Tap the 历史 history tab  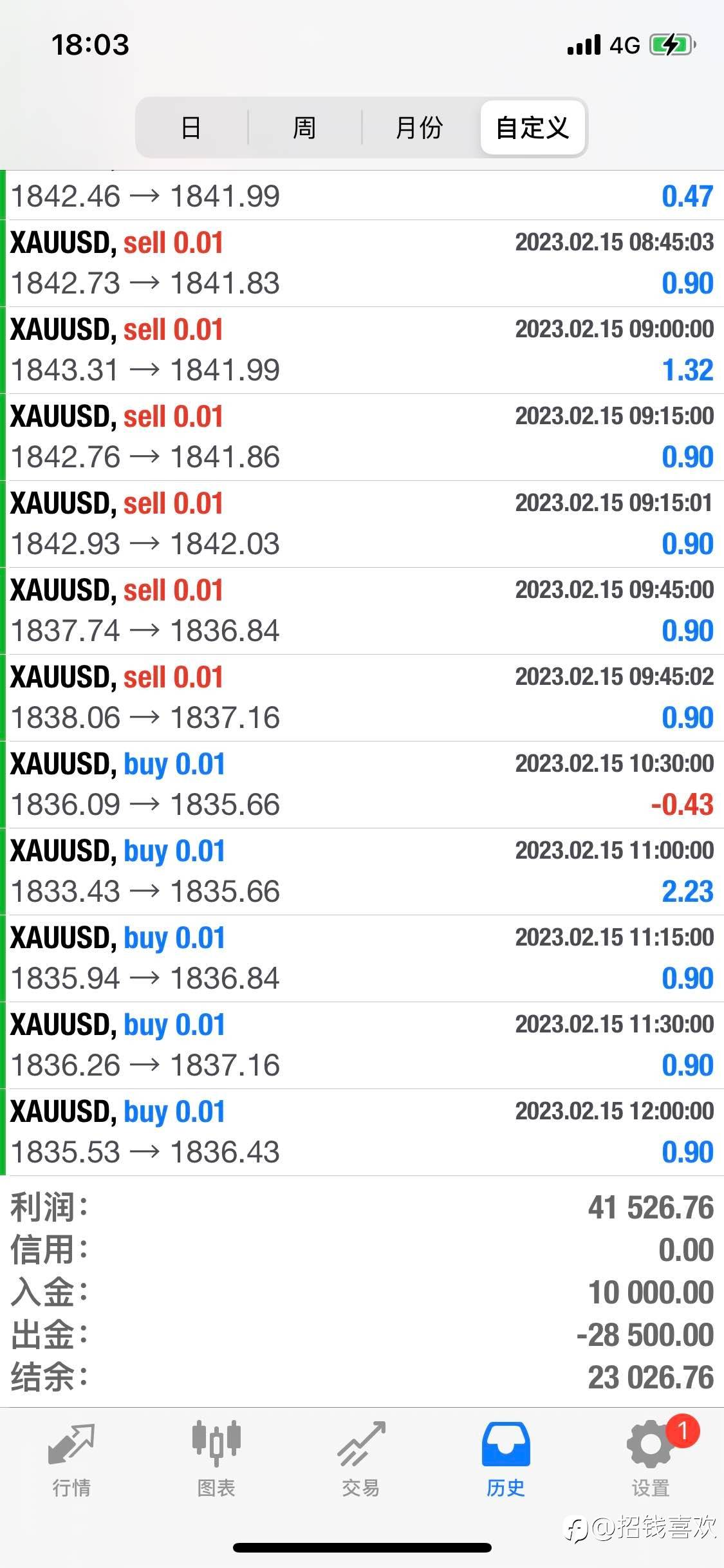point(506,1460)
